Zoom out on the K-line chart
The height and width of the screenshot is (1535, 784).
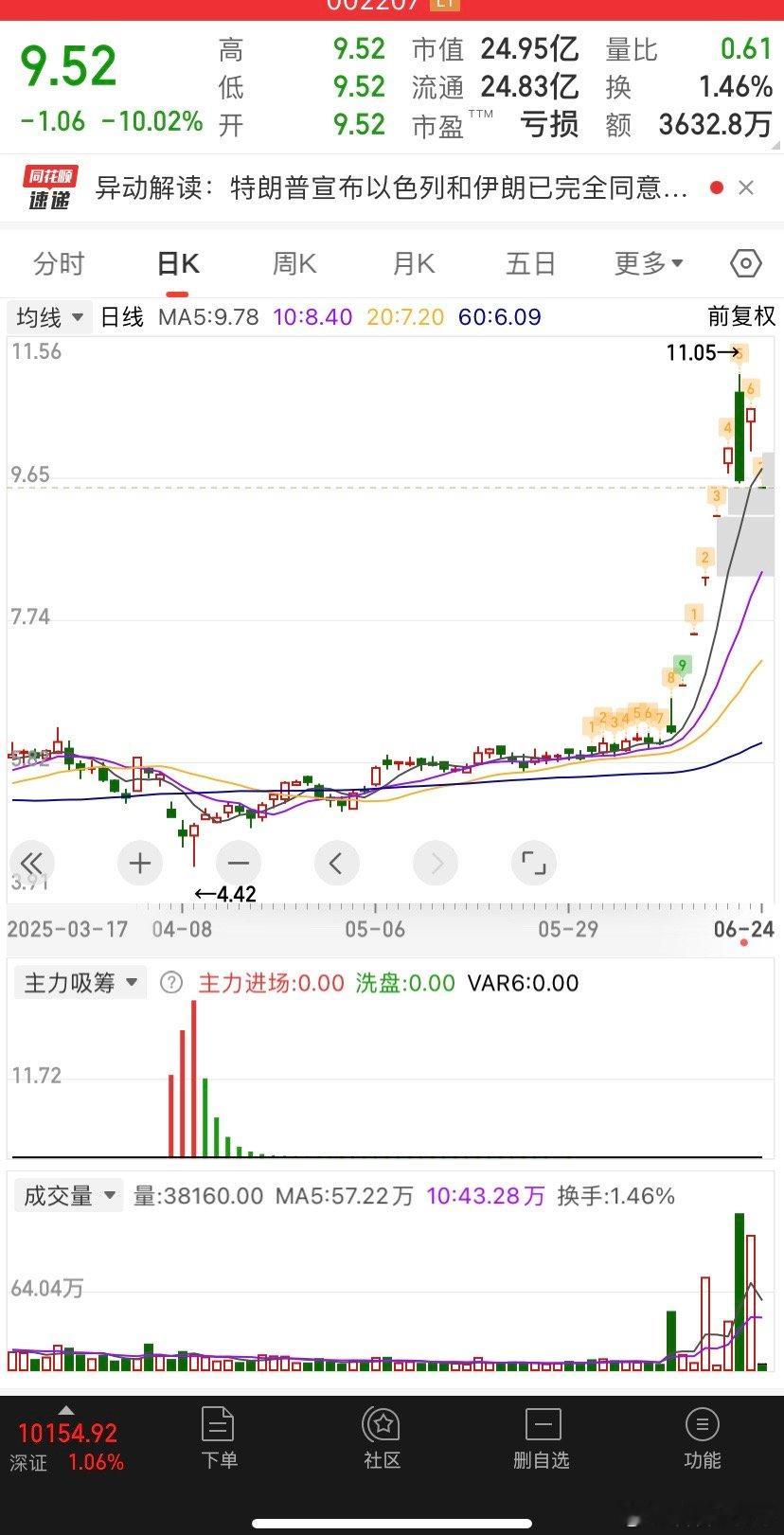tap(239, 863)
